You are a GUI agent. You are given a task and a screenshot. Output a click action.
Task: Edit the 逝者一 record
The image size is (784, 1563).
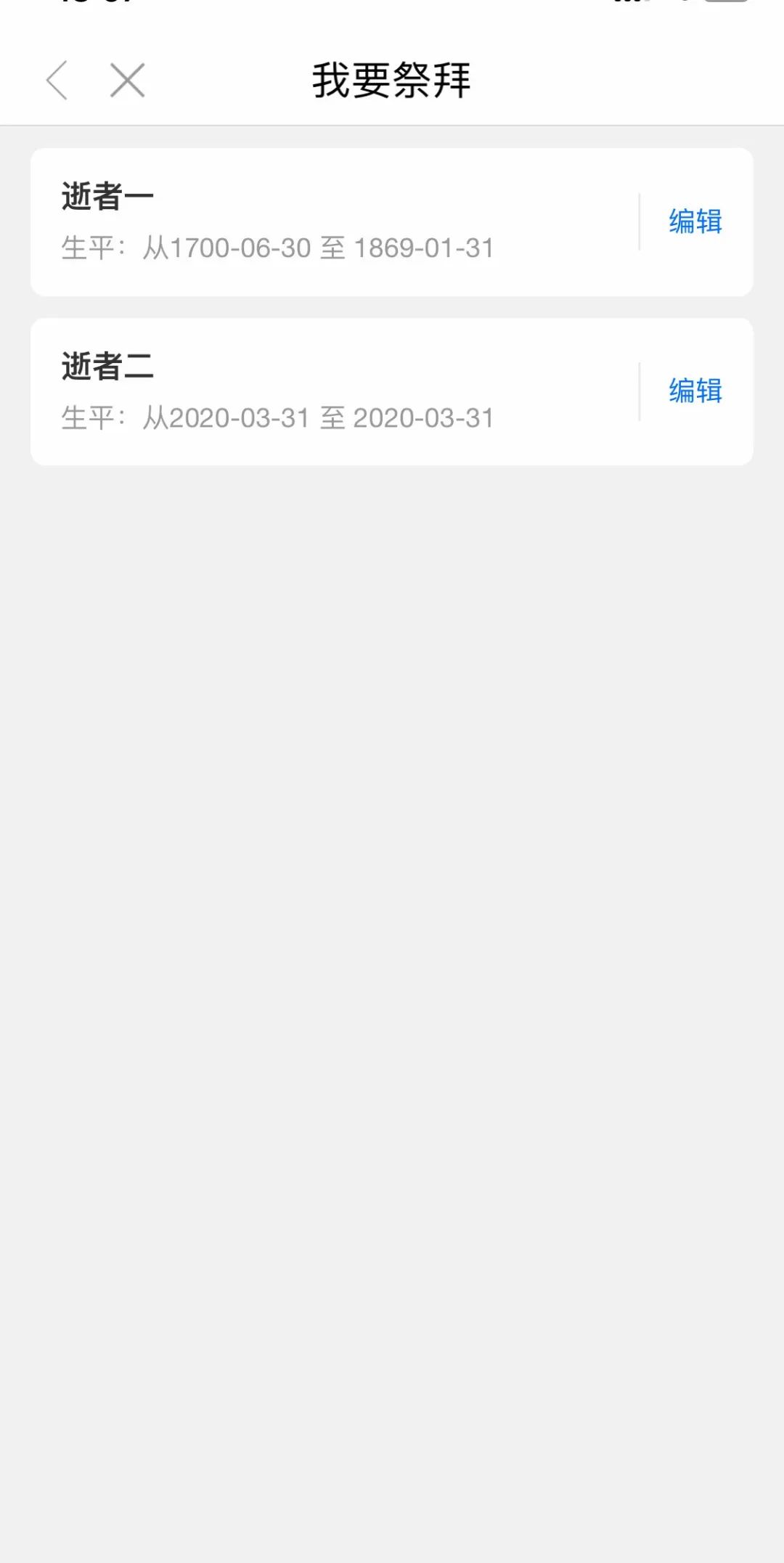[695, 221]
